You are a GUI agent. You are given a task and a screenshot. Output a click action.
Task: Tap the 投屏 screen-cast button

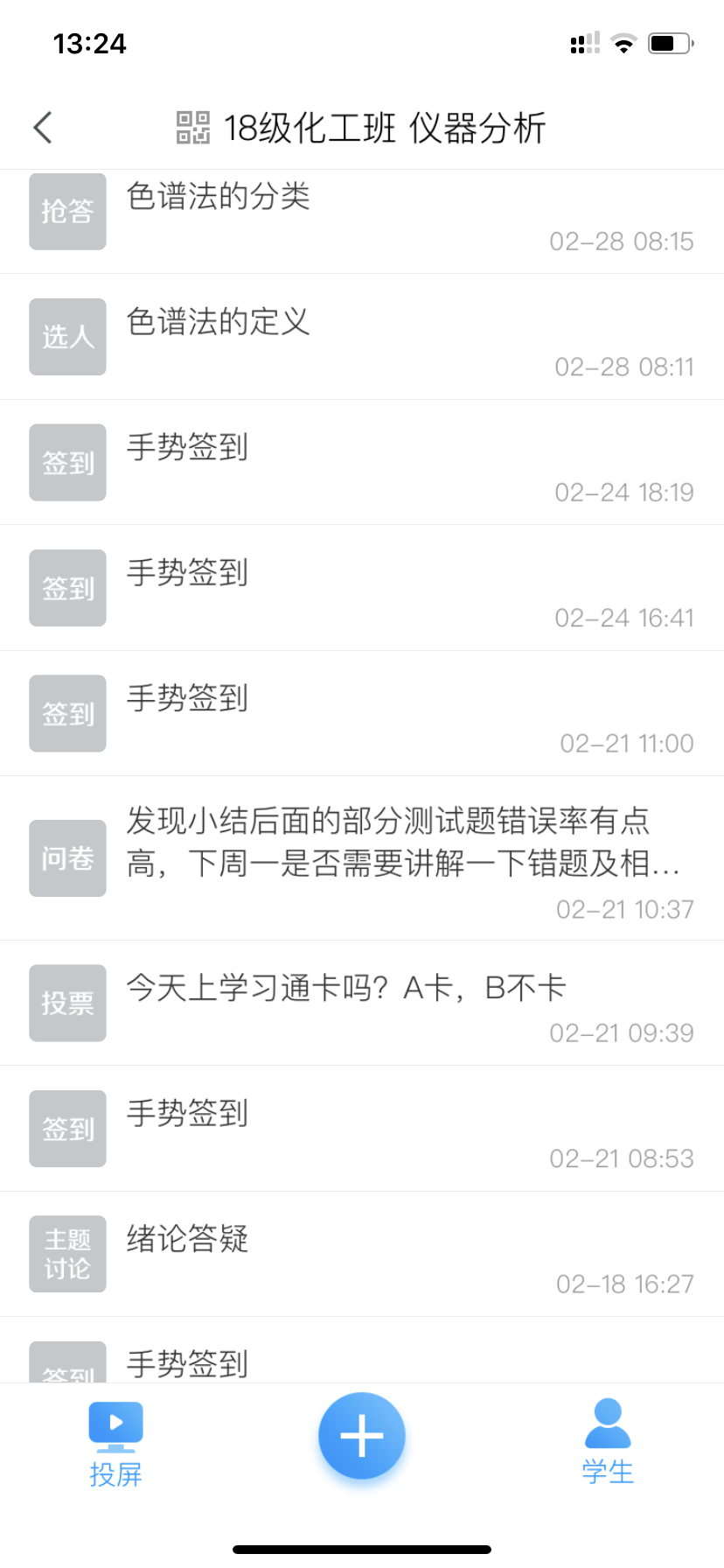115,1445
